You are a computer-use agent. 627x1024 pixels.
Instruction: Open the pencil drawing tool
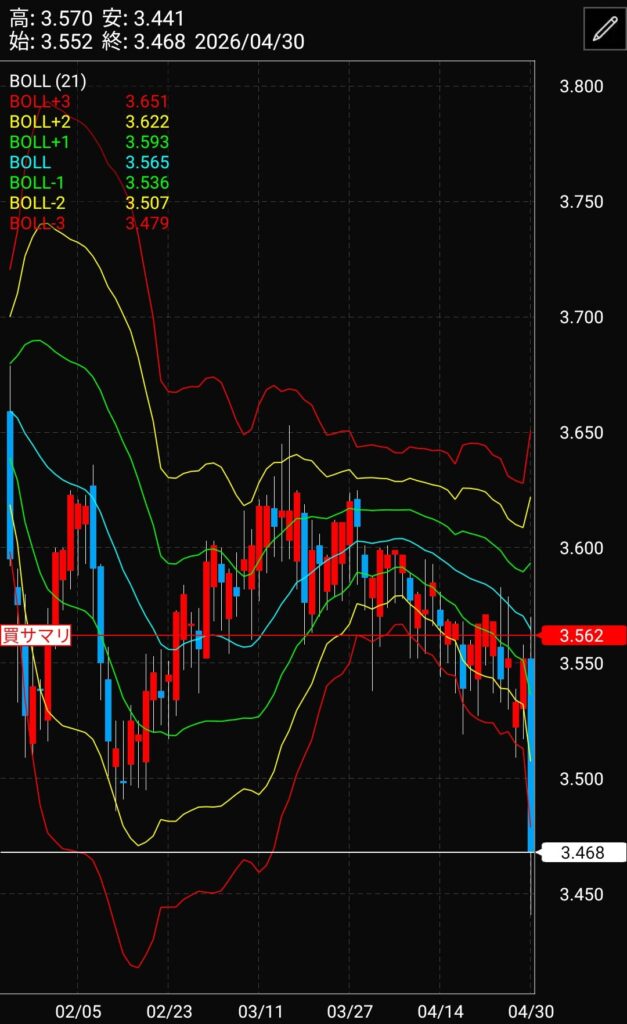(x=605, y=29)
